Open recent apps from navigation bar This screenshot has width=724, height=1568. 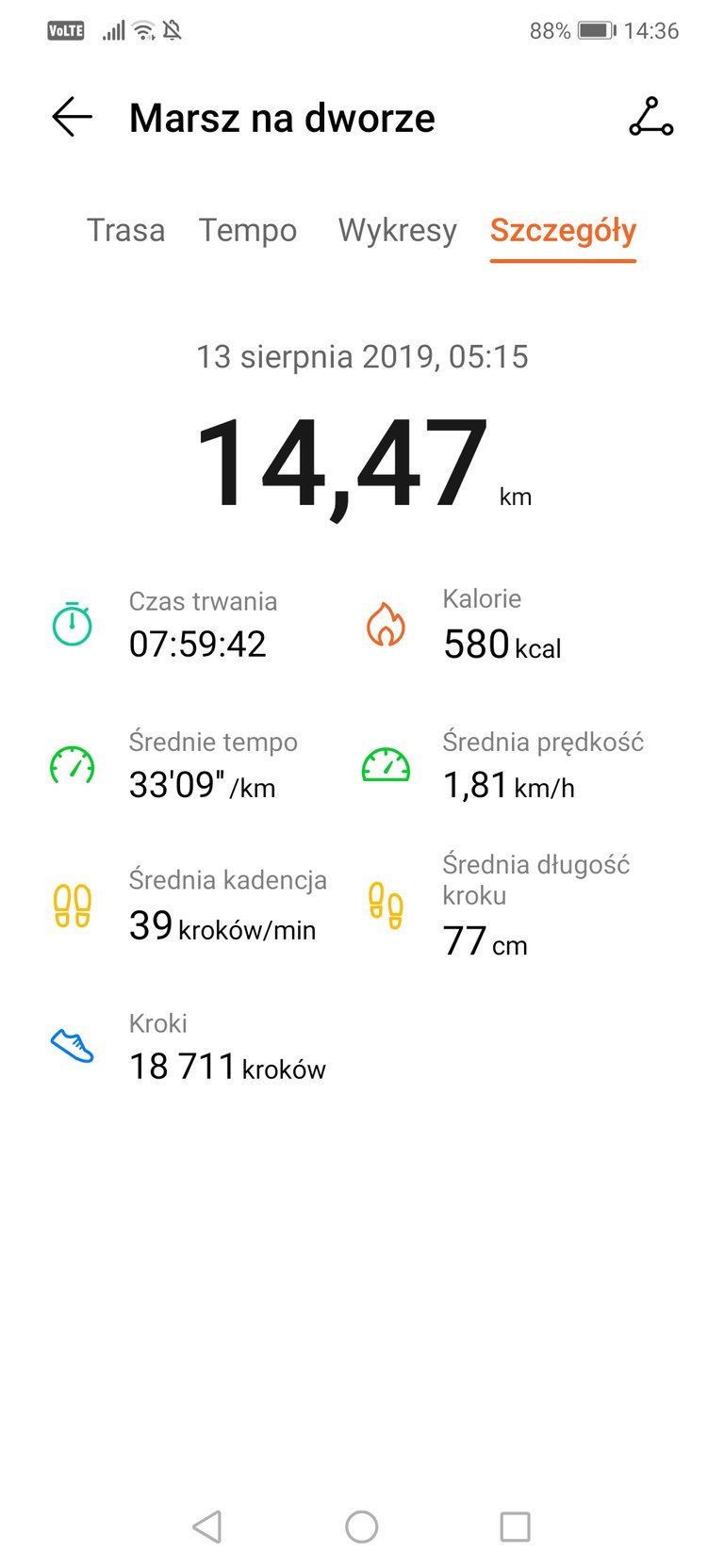[x=515, y=1527]
